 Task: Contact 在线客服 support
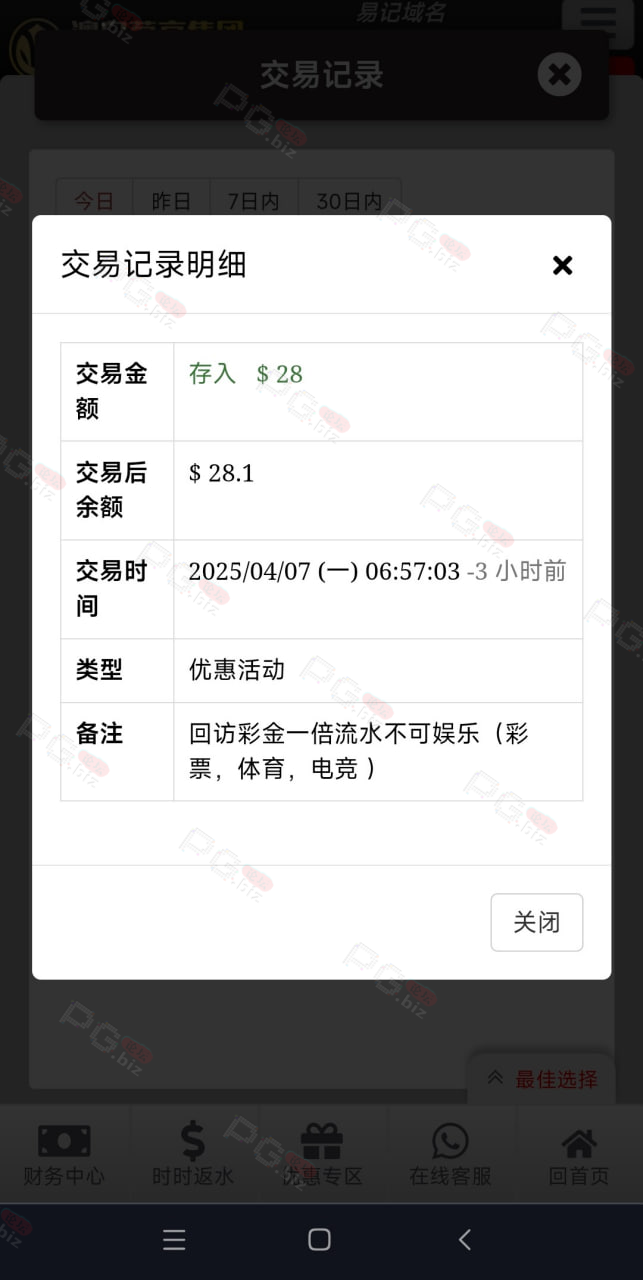point(450,1154)
